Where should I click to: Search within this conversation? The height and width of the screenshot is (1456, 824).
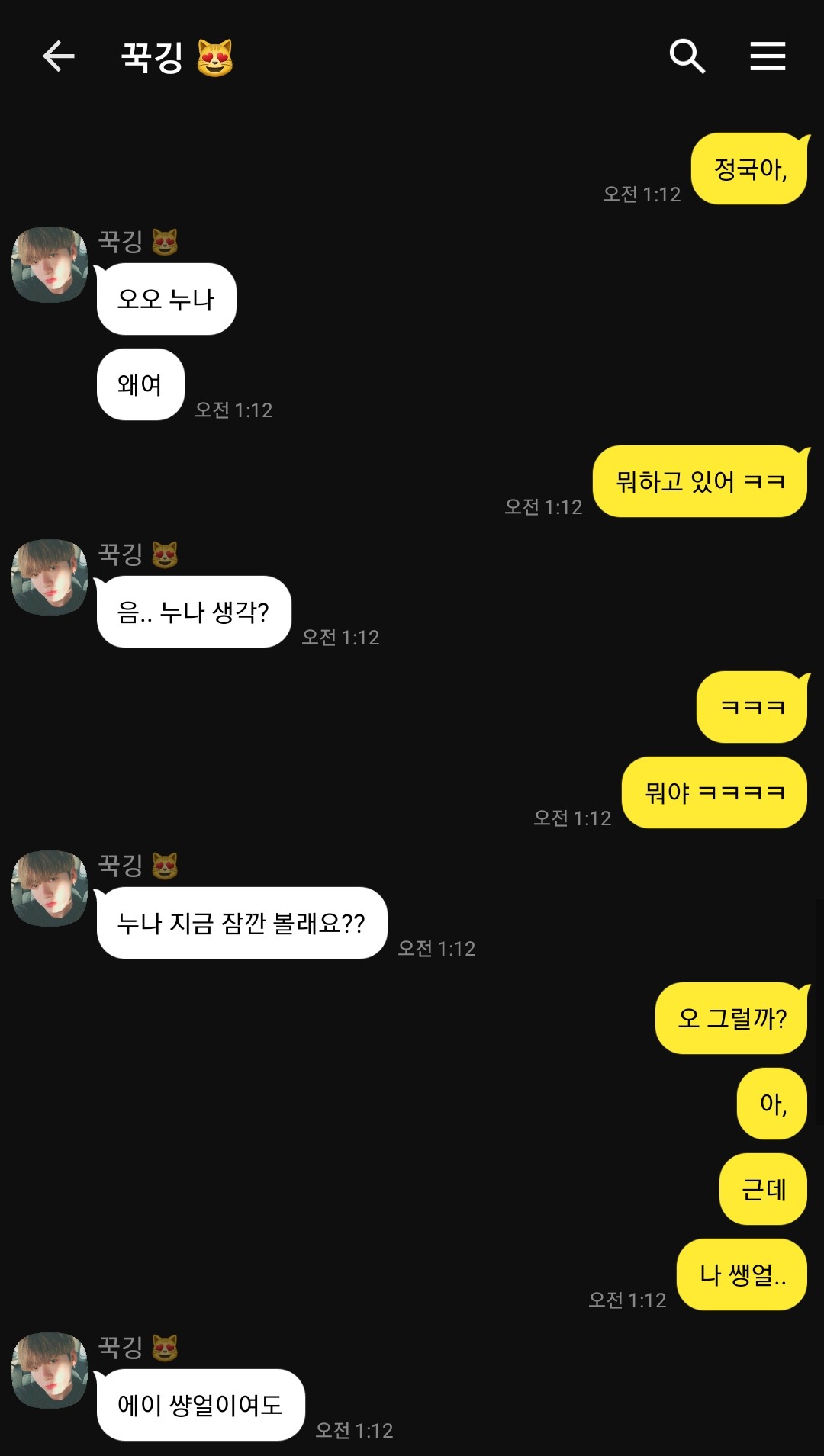click(x=687, y=56)
